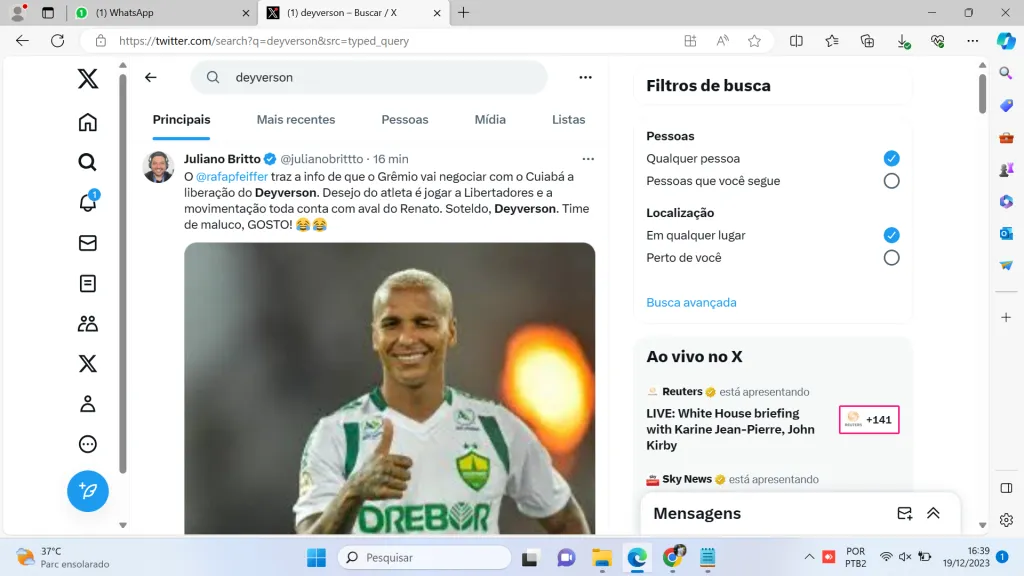This screenshot has height=576, width=1024.
Task: Switch to the Pessoas tab
Action: (x=405, y=119)
